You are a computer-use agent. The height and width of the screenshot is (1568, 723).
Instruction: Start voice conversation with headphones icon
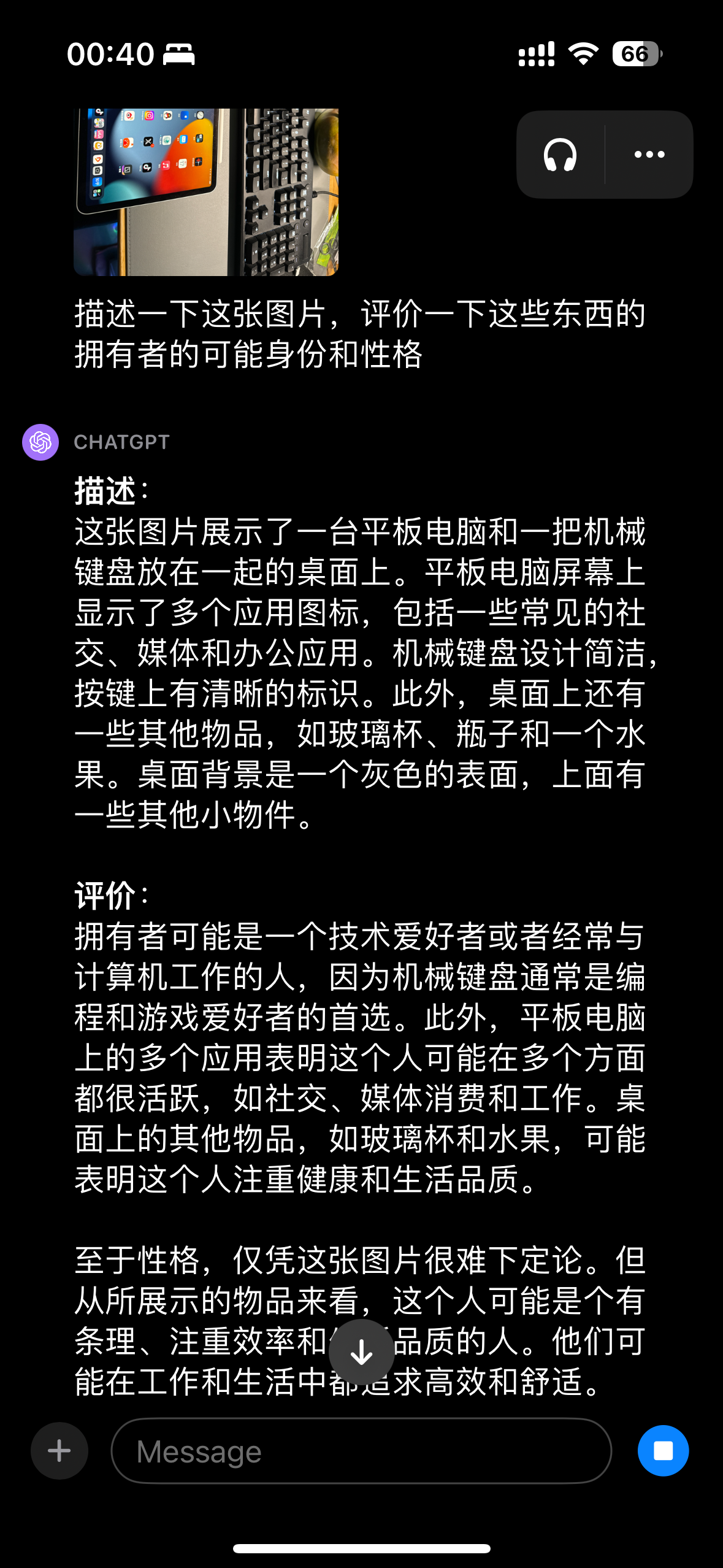560,155
